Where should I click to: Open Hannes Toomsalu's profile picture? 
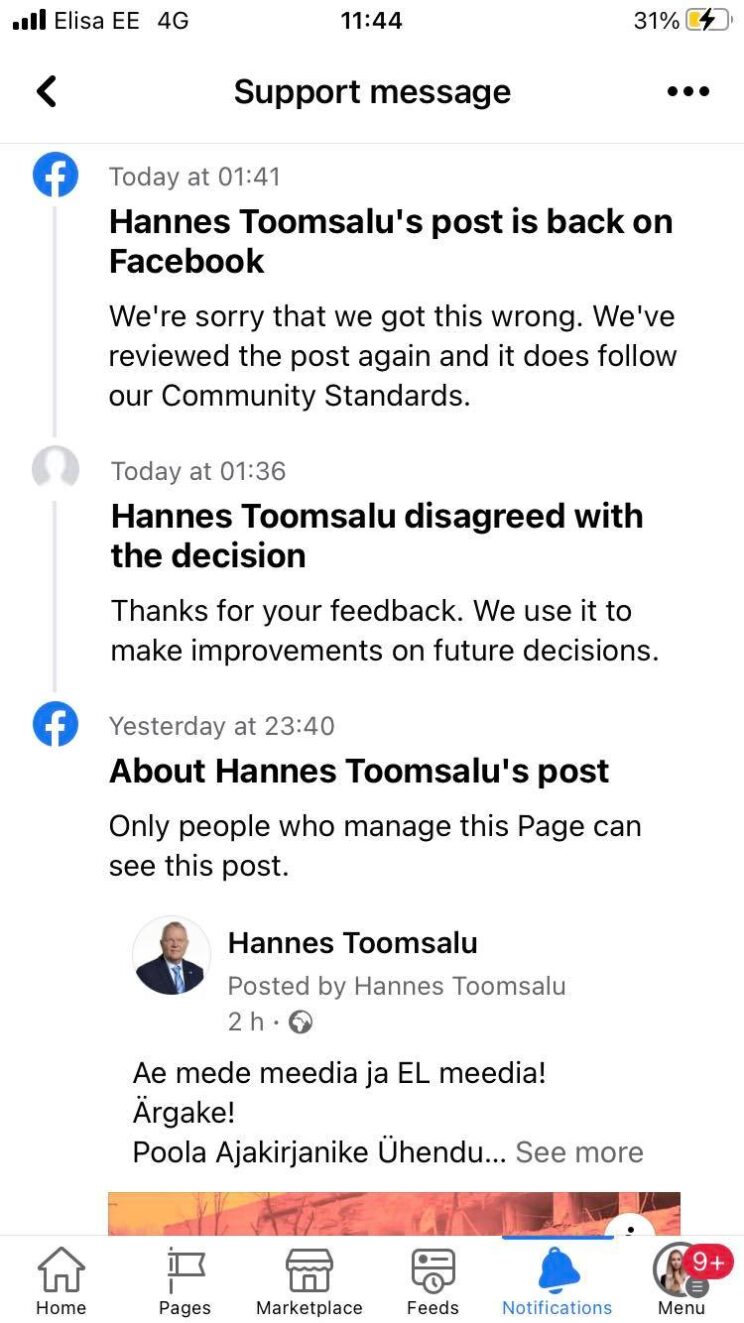tap(171, 956)
